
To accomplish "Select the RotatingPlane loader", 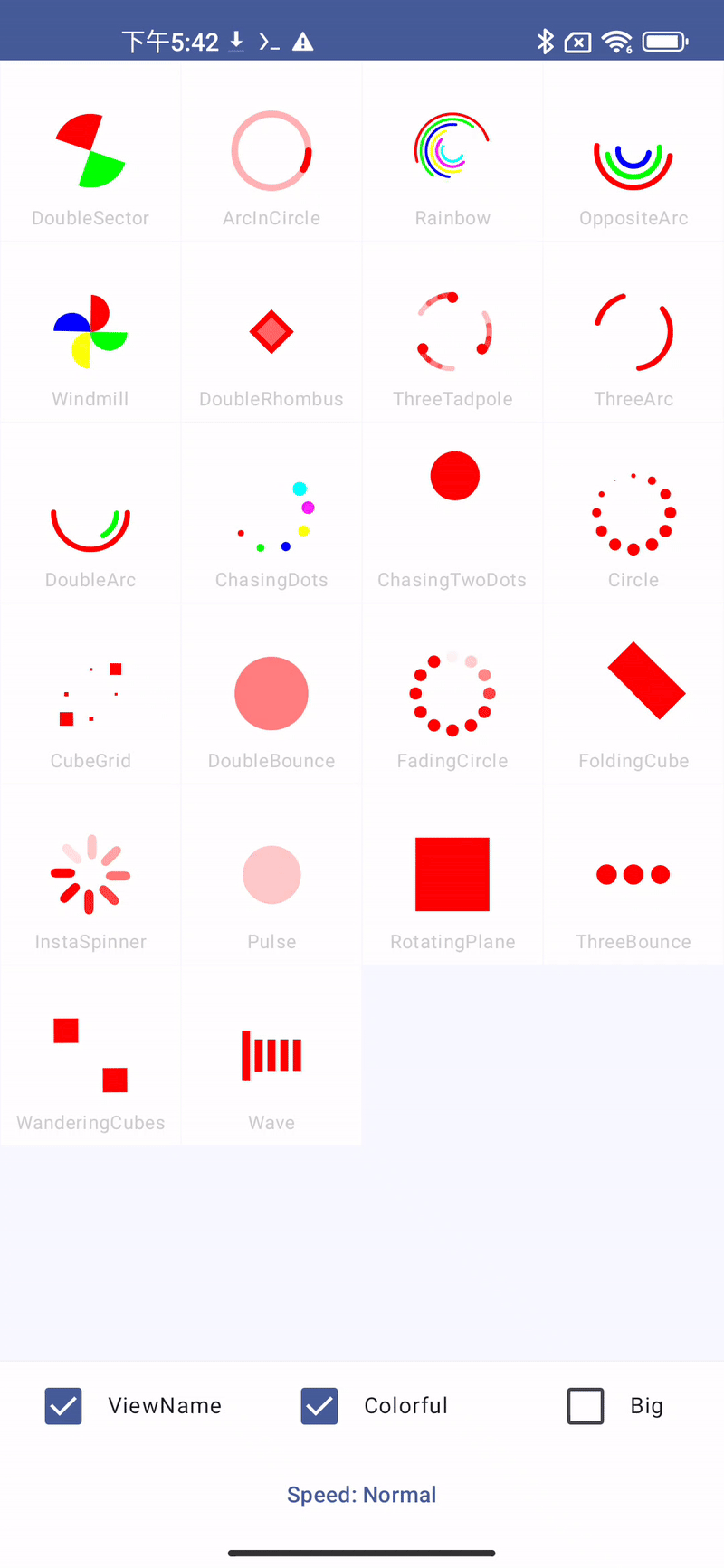I will coord(452,876).
